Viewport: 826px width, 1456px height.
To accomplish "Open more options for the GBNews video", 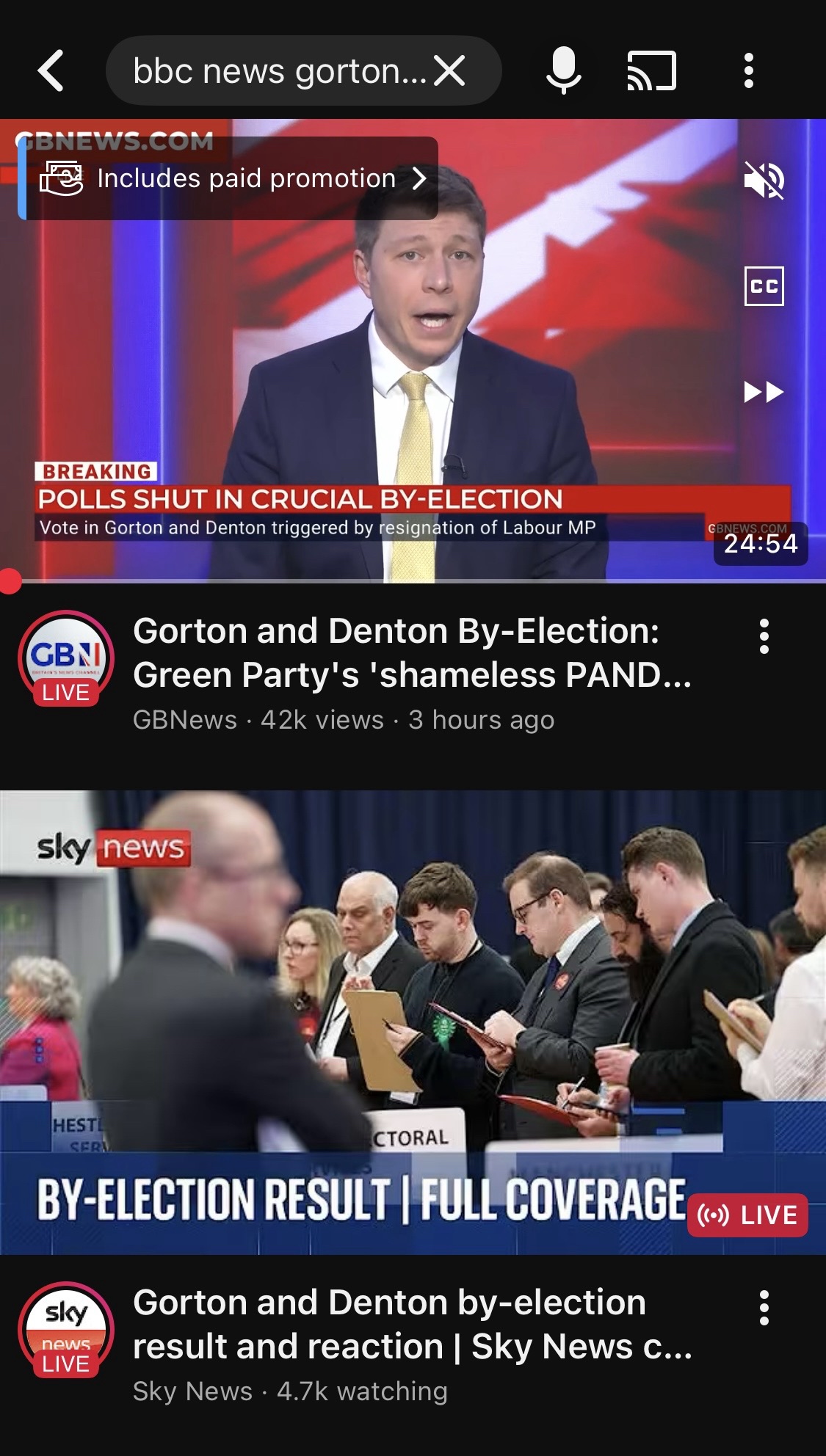I will (764, 636).
